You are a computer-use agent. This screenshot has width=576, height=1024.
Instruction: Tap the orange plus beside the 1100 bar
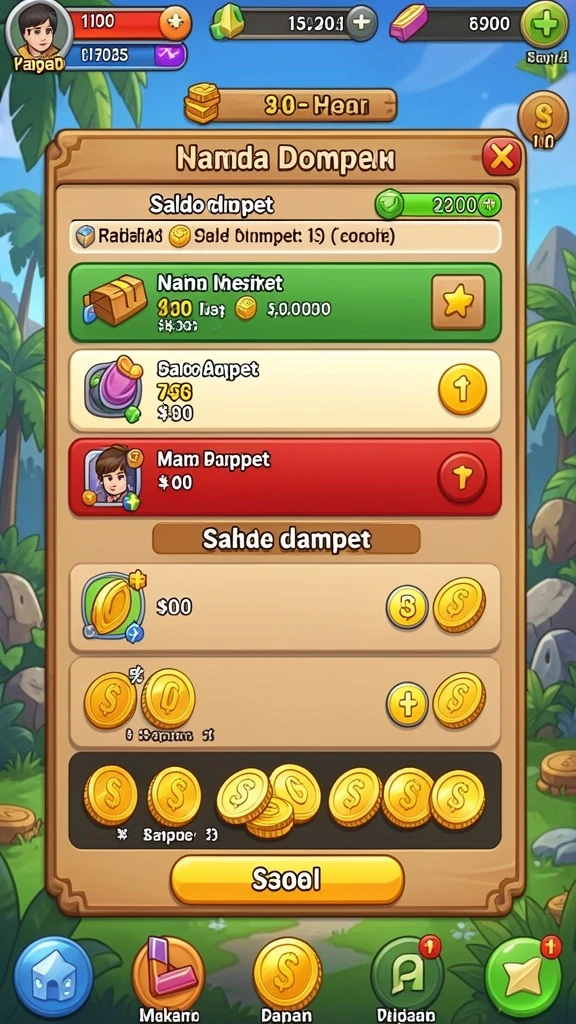[174, 23]
